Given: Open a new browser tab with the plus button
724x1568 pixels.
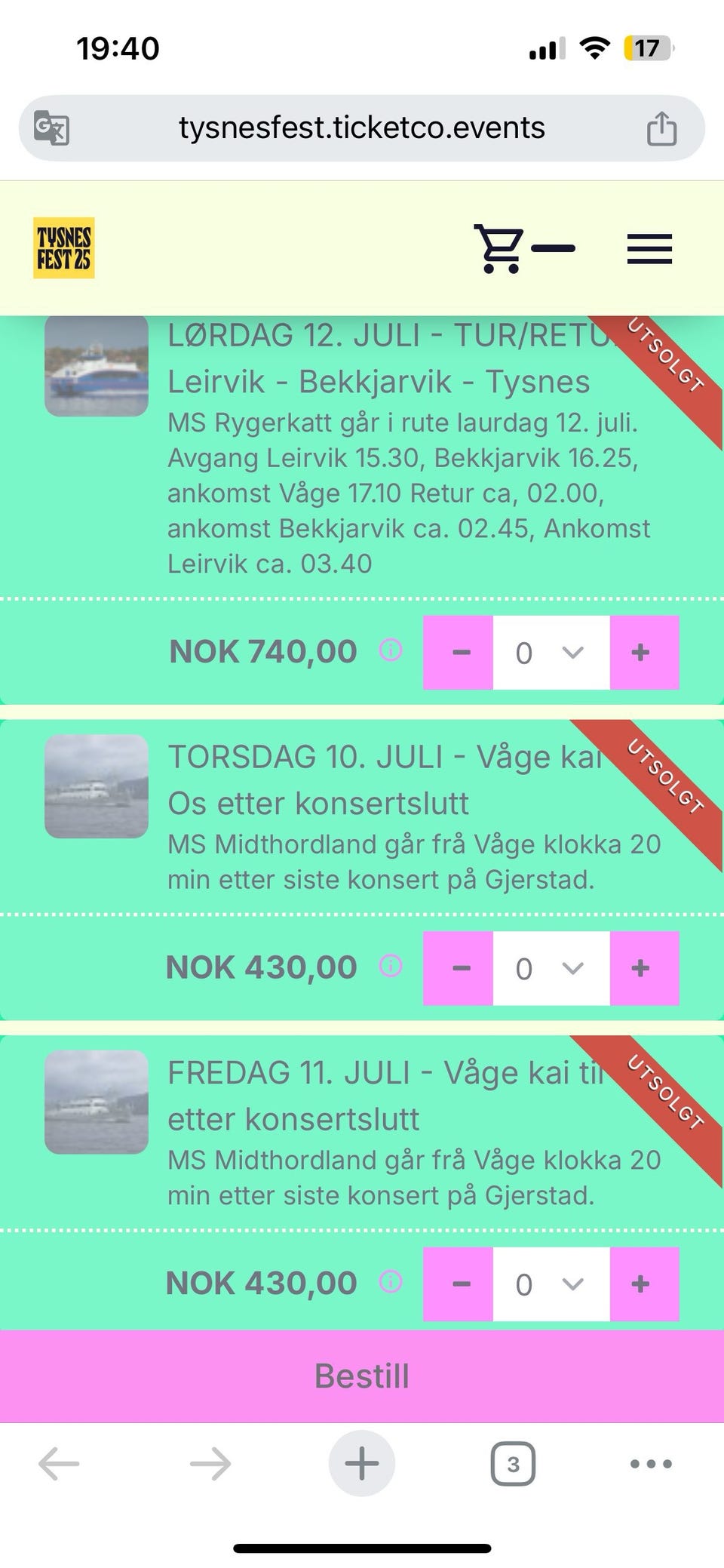Looking at the screenshot, I should 361,1462.
